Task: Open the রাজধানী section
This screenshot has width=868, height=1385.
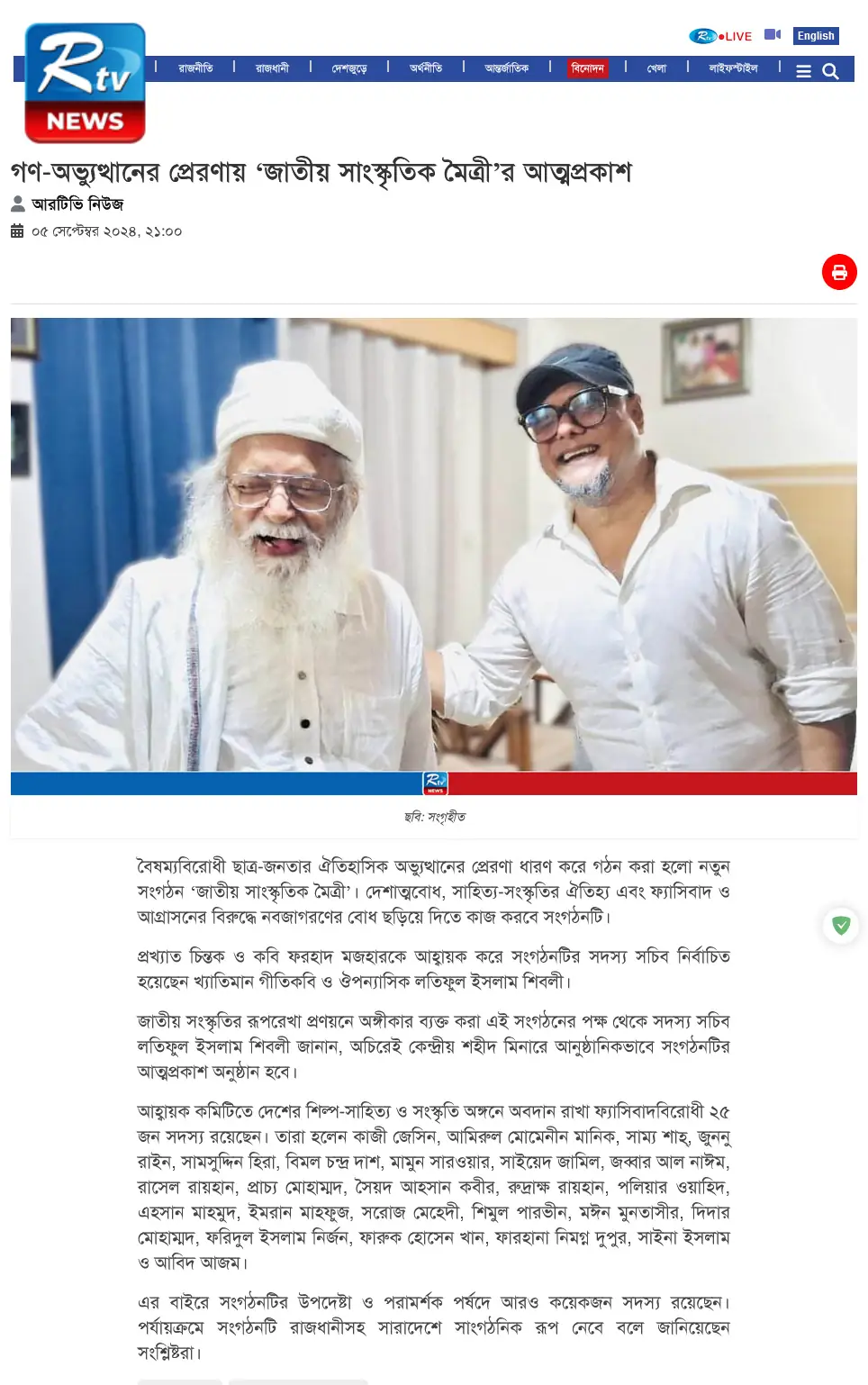Action: [x=272, y=68]
